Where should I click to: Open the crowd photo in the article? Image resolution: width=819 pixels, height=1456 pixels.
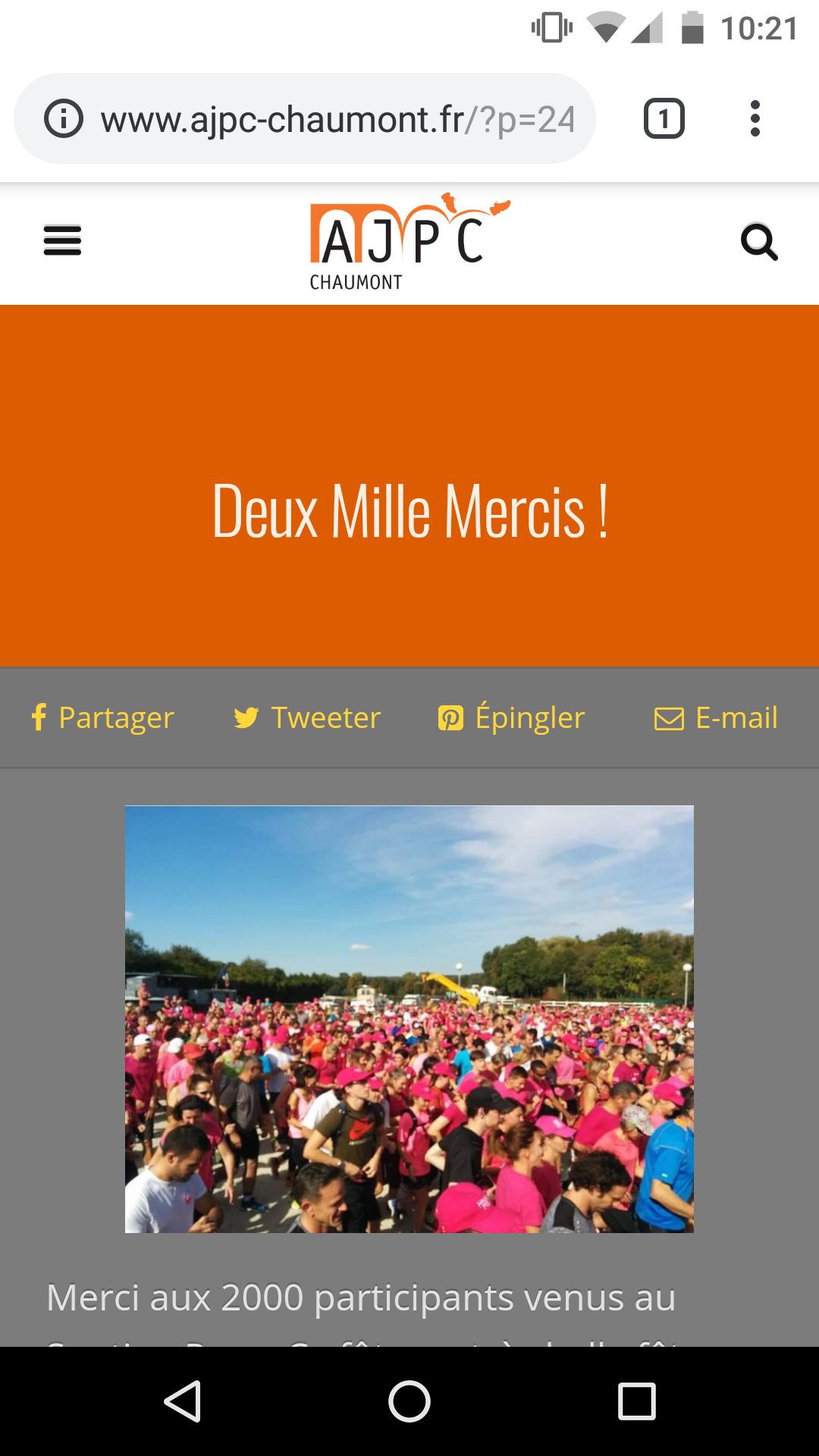pyautogui.click(x=409, y=1018)
